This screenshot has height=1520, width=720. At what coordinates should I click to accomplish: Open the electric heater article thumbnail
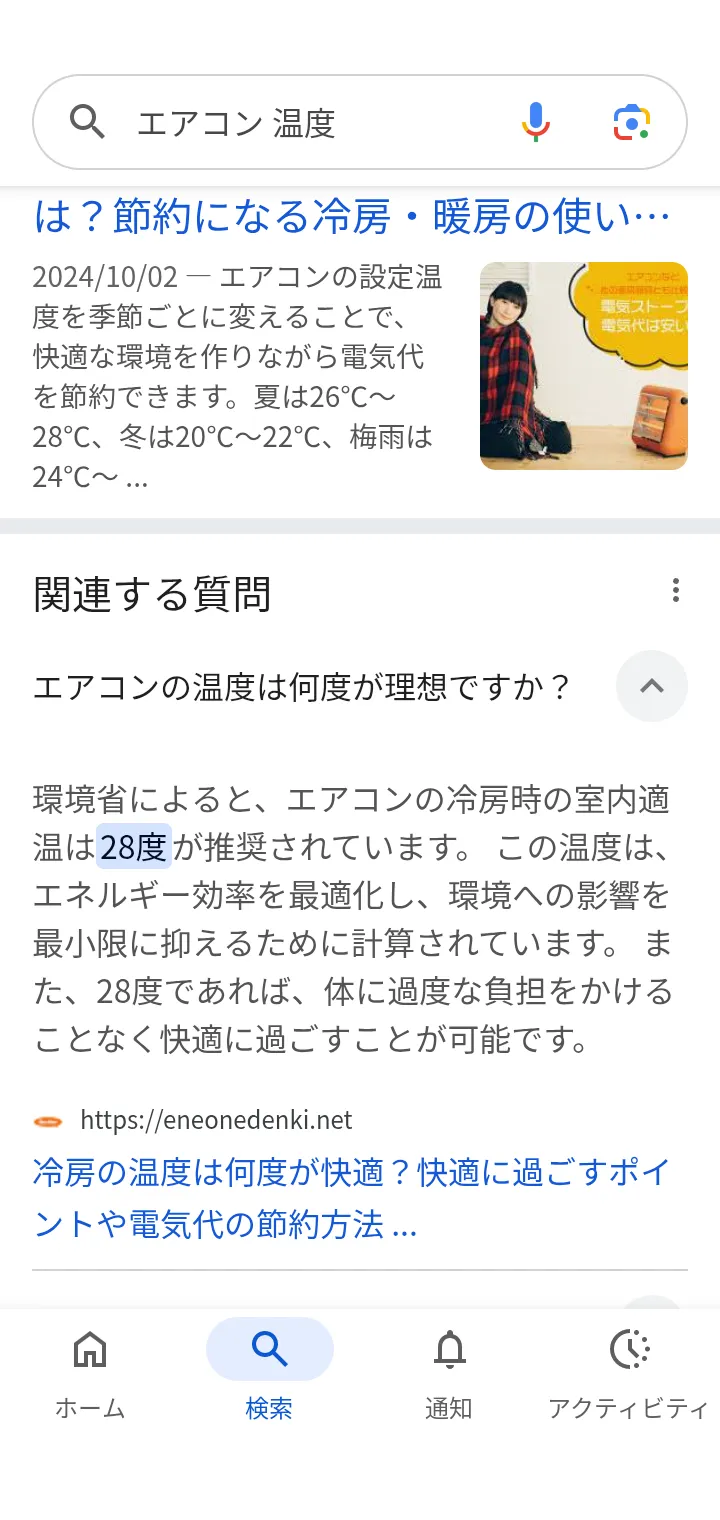(583, 366)
